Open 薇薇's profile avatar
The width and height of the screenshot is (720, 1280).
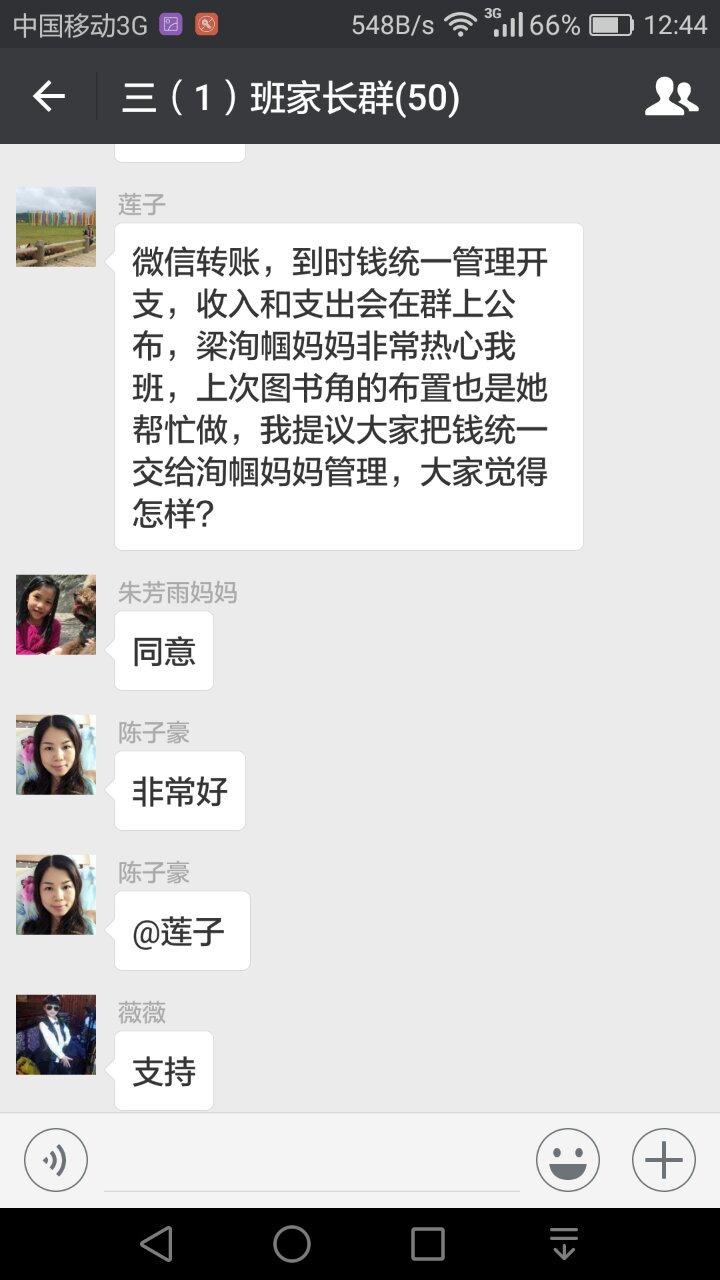pos(56,1035)
